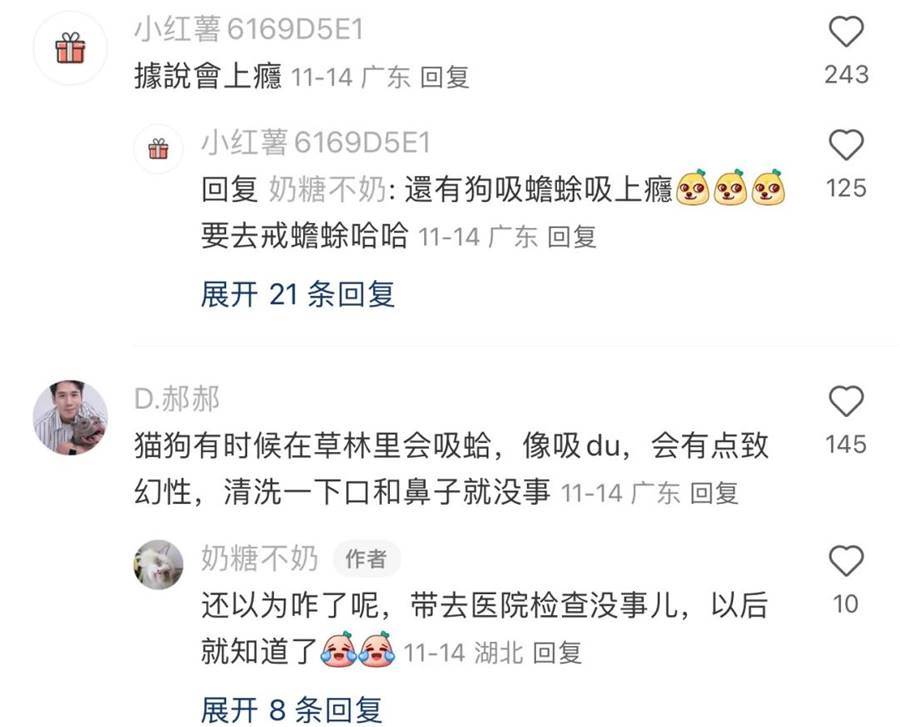Open the mentioned user 奶糖不奶 link
Image resolution: width=900 pixels, height=727 pixels.
click(x=325, y=190)
